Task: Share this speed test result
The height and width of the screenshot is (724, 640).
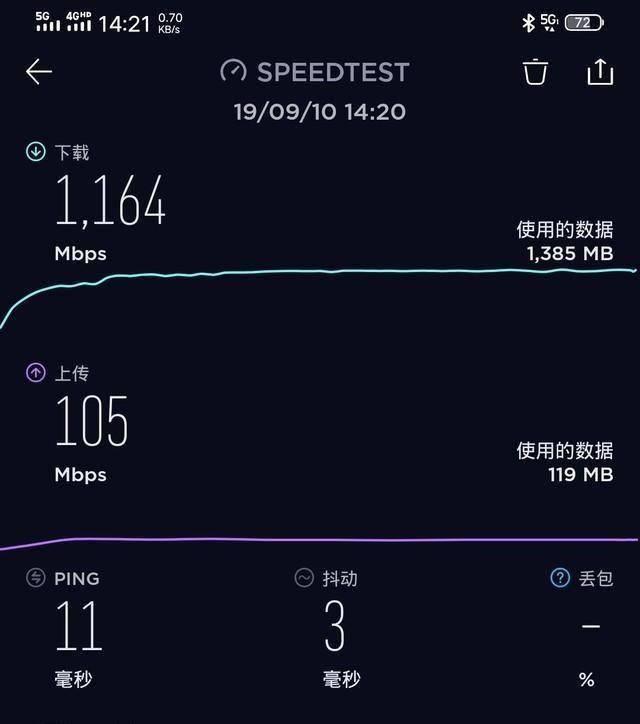Action: pos(599,72)
